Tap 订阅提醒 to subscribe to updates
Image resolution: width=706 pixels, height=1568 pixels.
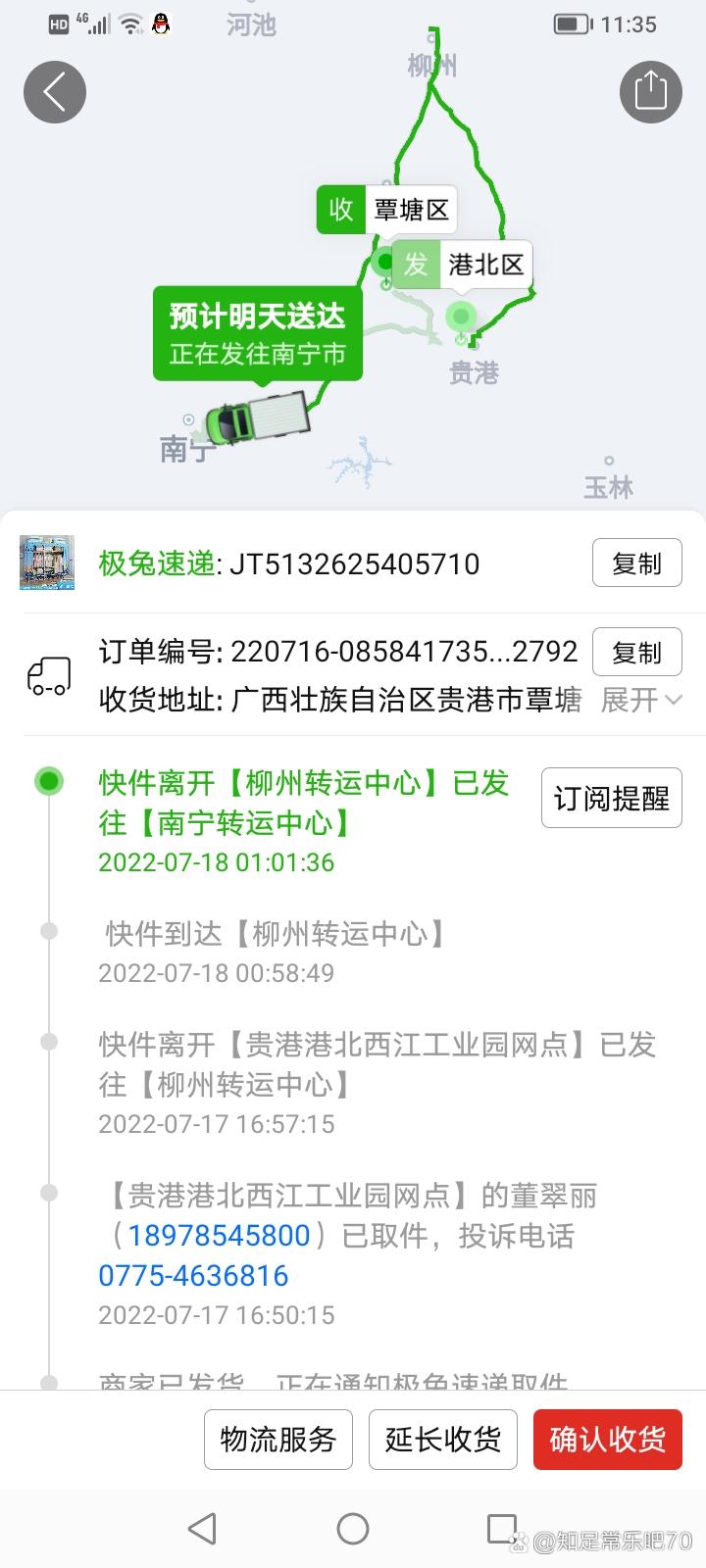(x=611, y=798)
